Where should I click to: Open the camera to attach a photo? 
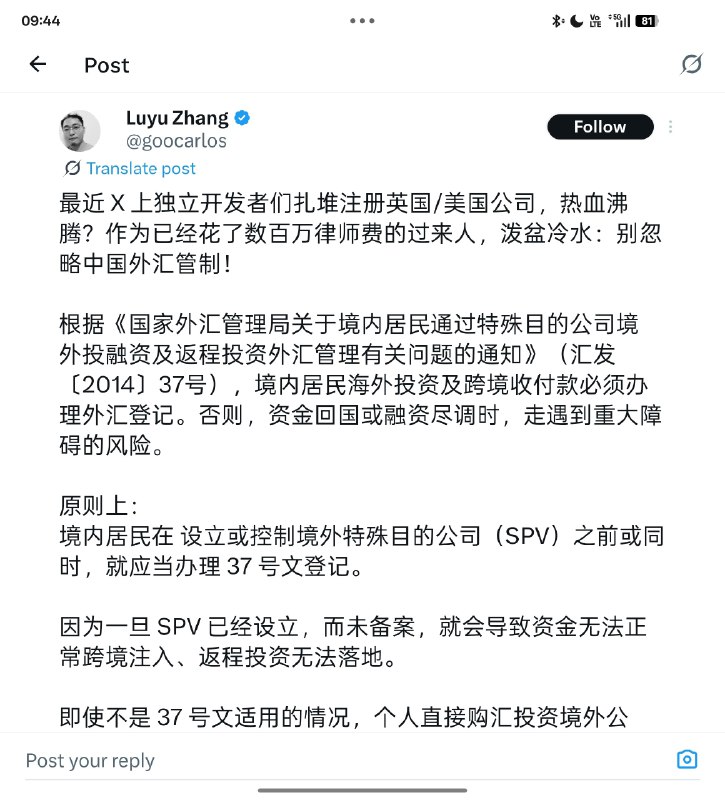click(687, 760)
